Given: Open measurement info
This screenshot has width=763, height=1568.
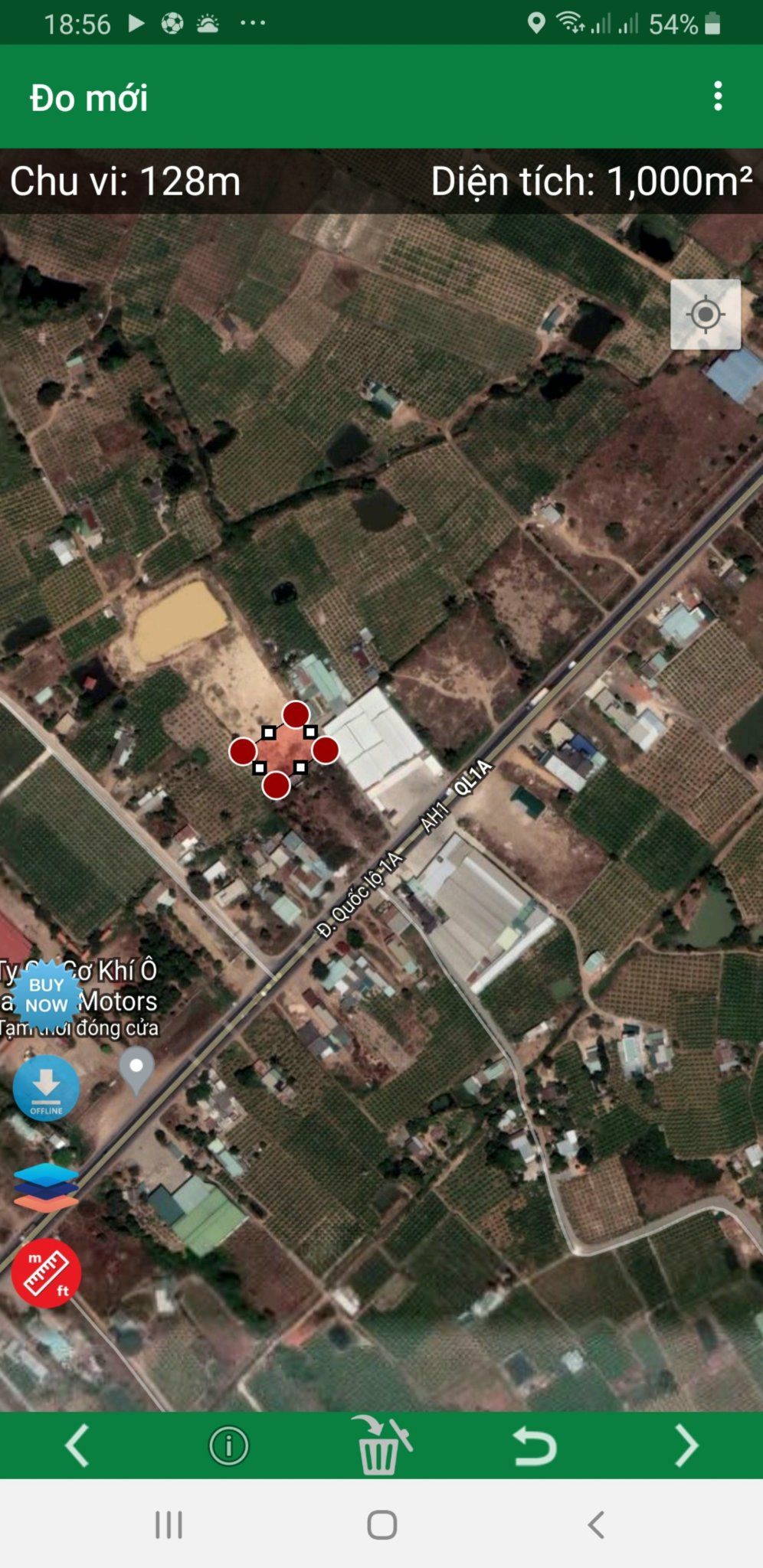Looking at the screenshot, I should coord(228,1445).
